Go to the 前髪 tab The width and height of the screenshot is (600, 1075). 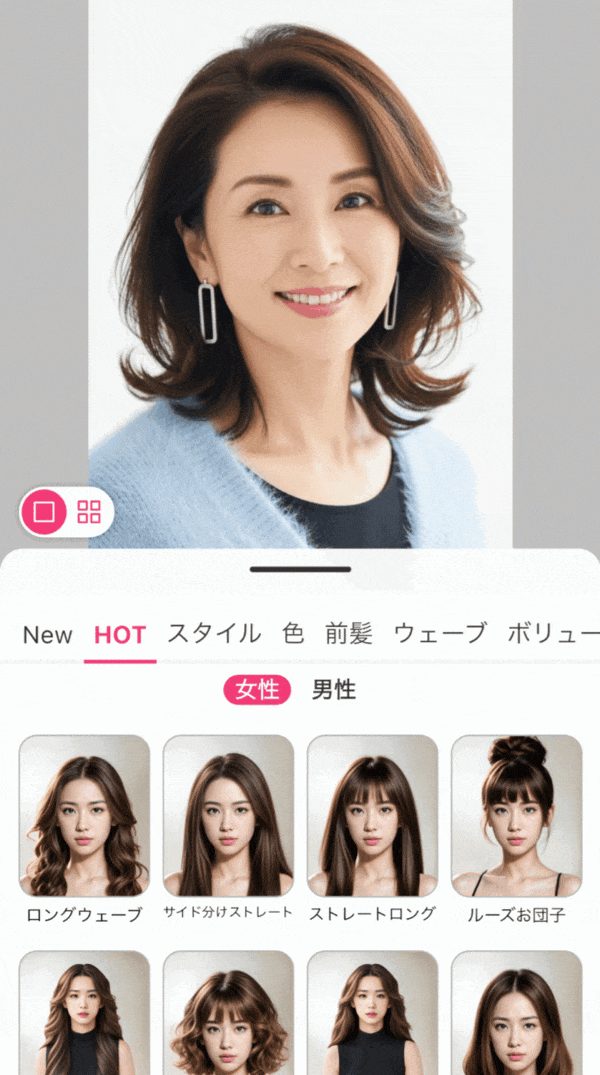point(348,634)
